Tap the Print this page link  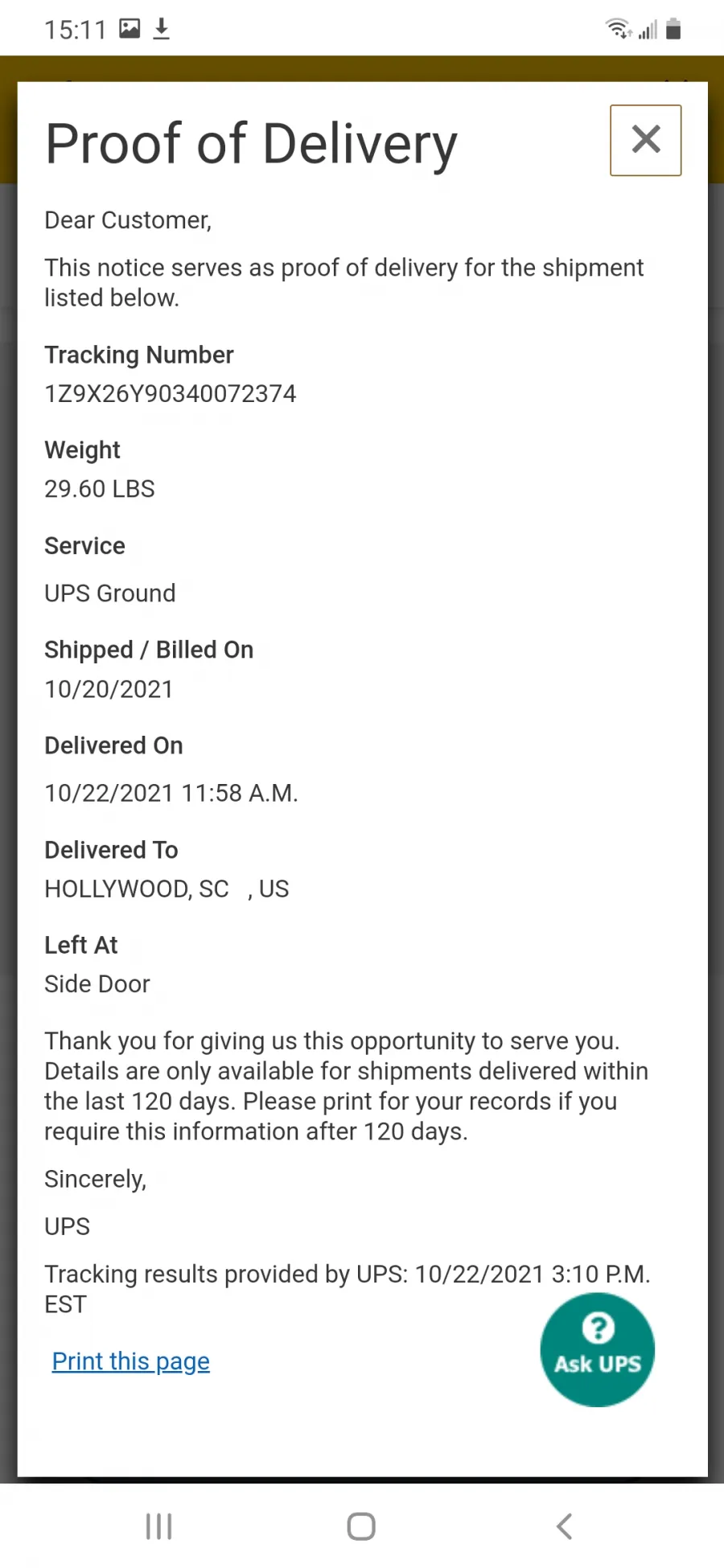(130, 1361)
